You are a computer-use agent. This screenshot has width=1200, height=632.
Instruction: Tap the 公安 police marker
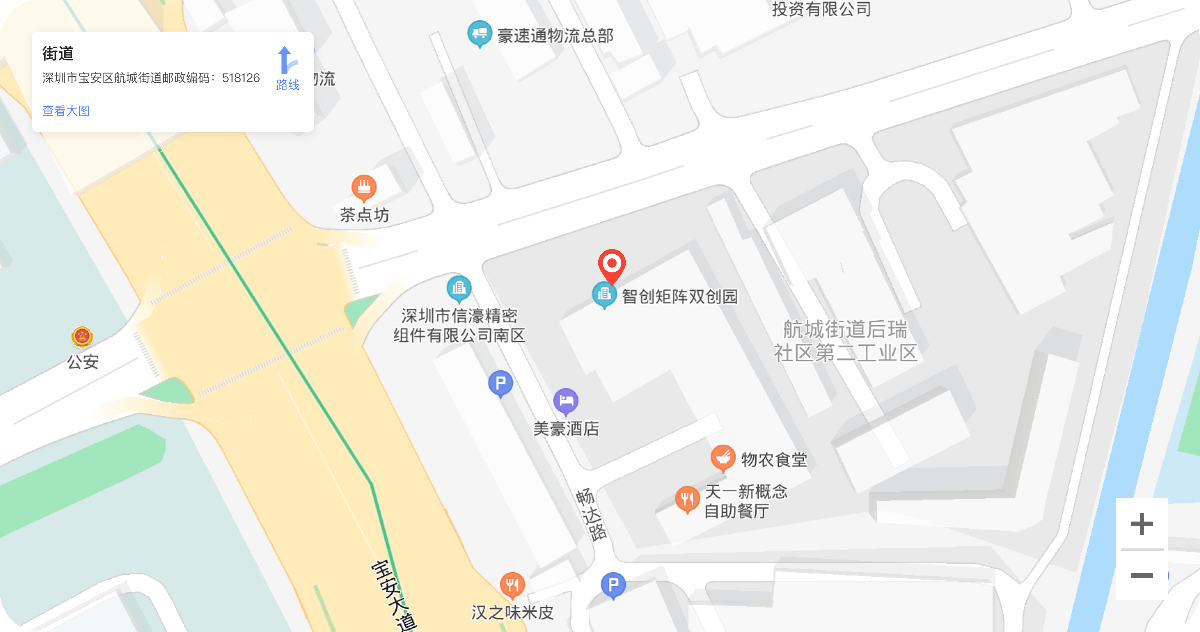[82, 337]
